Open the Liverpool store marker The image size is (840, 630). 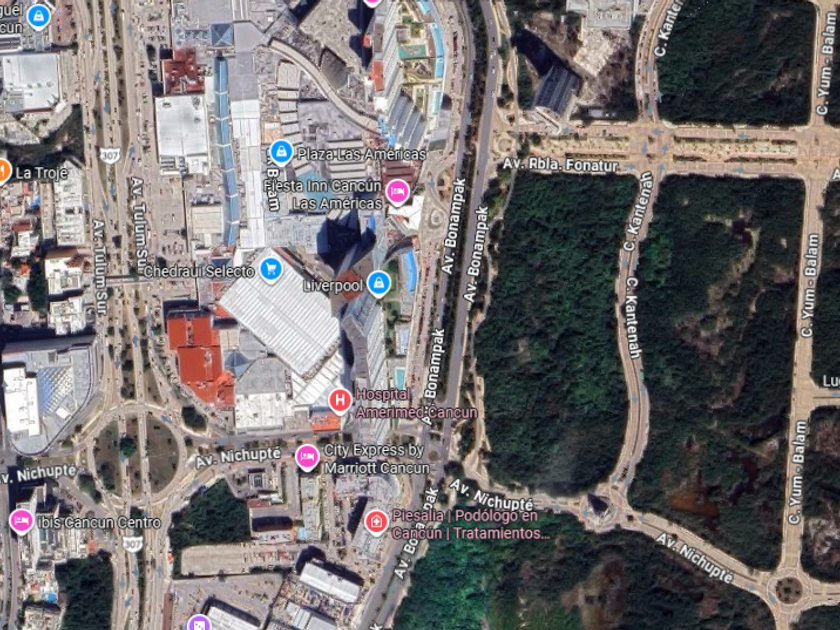(378, 284)
